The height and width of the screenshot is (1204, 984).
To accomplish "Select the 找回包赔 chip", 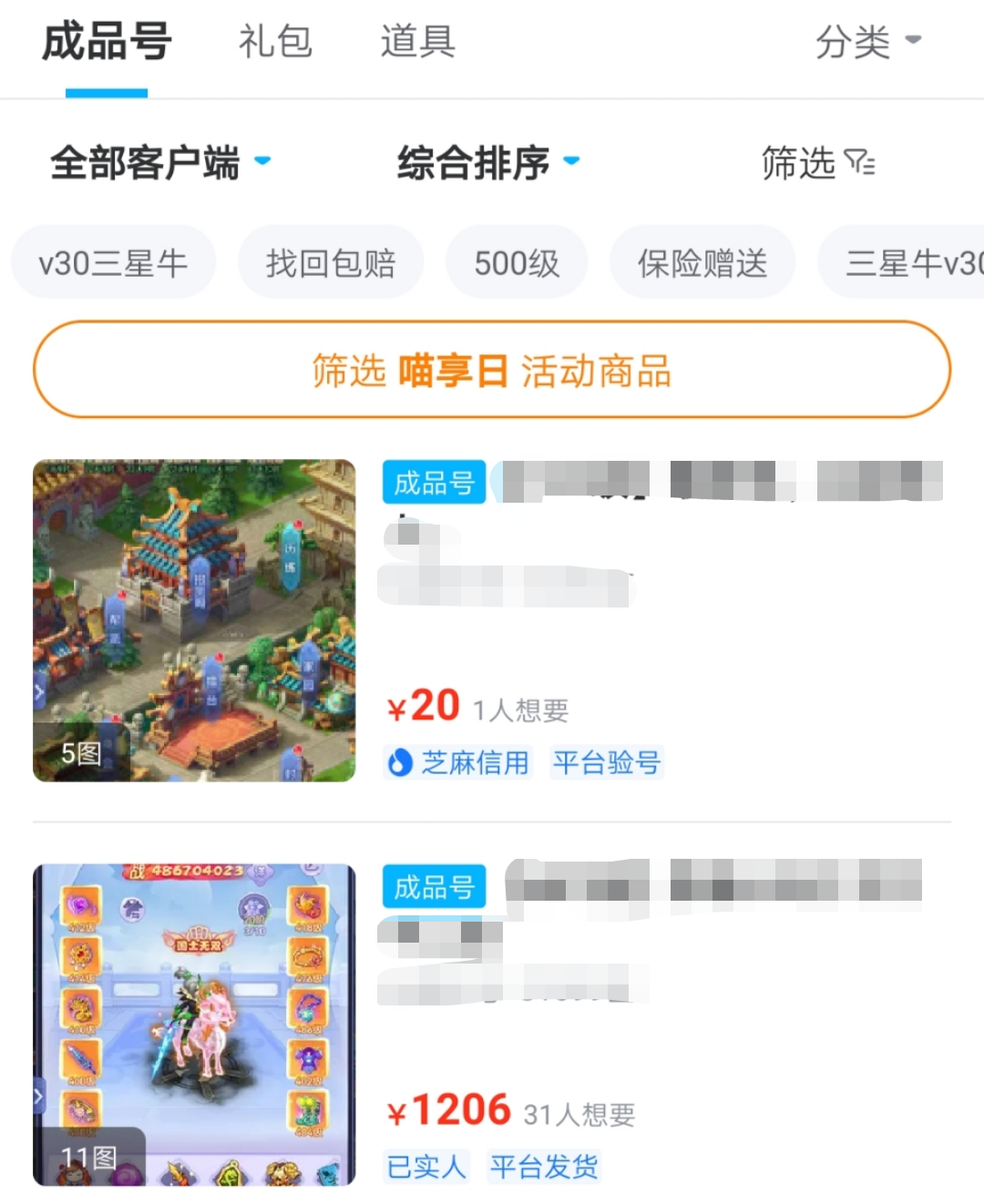I will click(331, 262).
